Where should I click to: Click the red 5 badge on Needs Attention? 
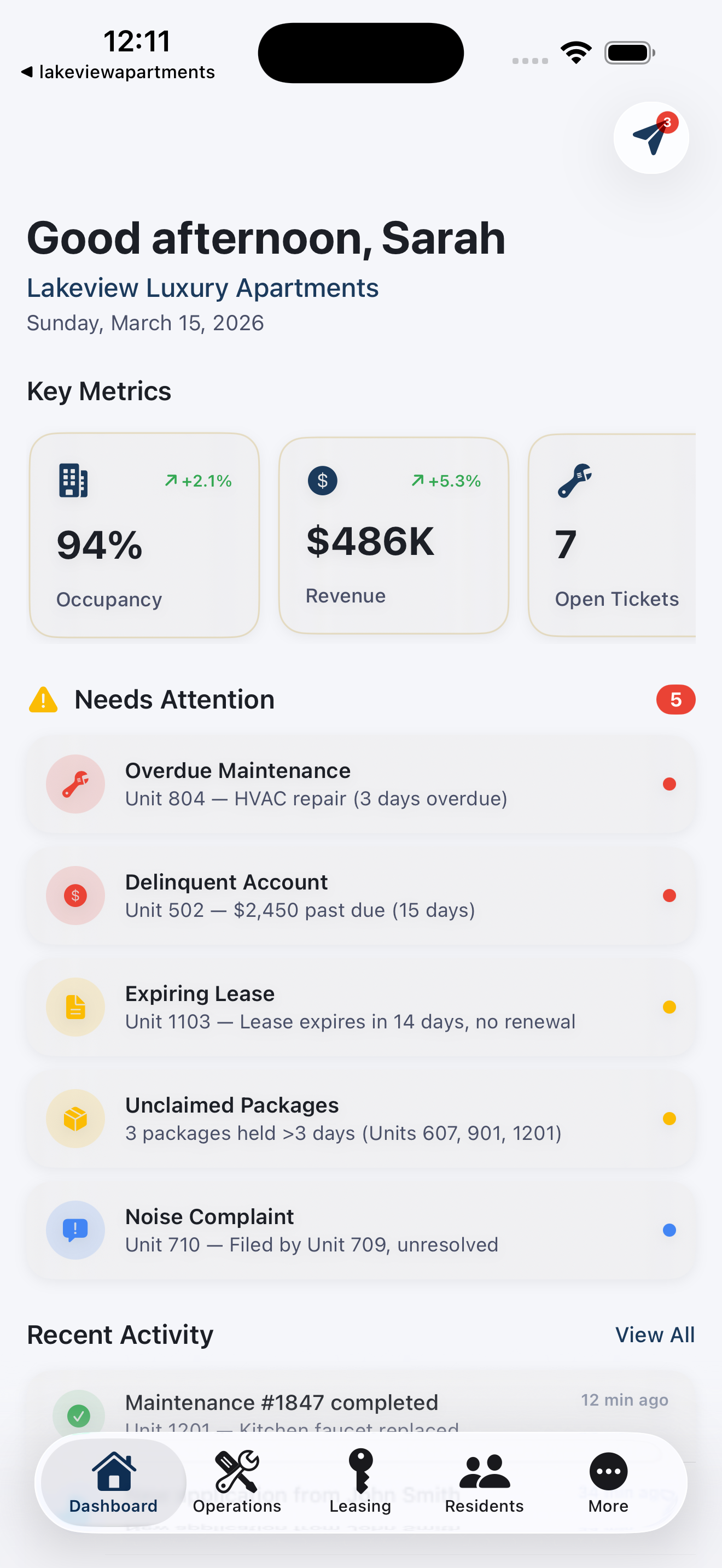point(676,699)
